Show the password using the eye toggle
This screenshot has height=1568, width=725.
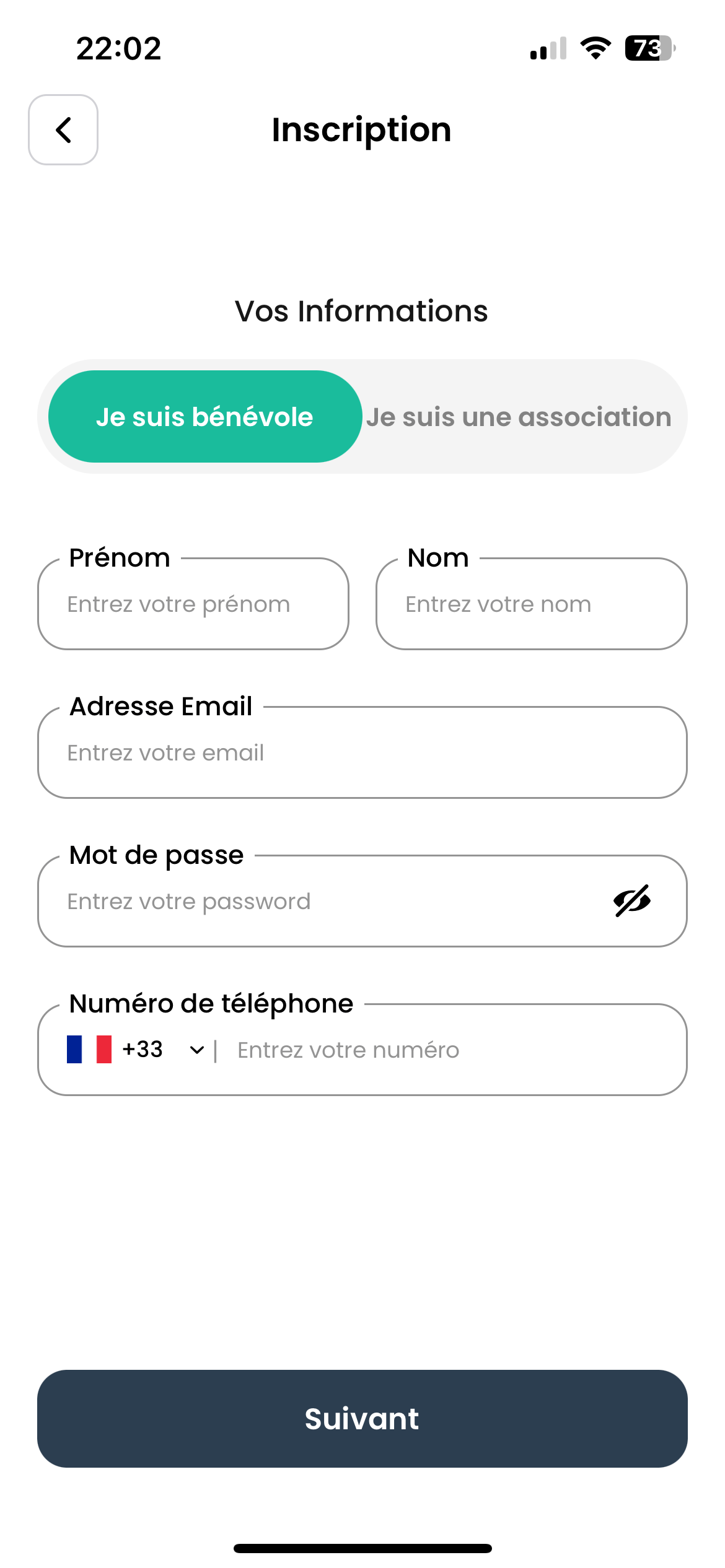pos(631,900)
